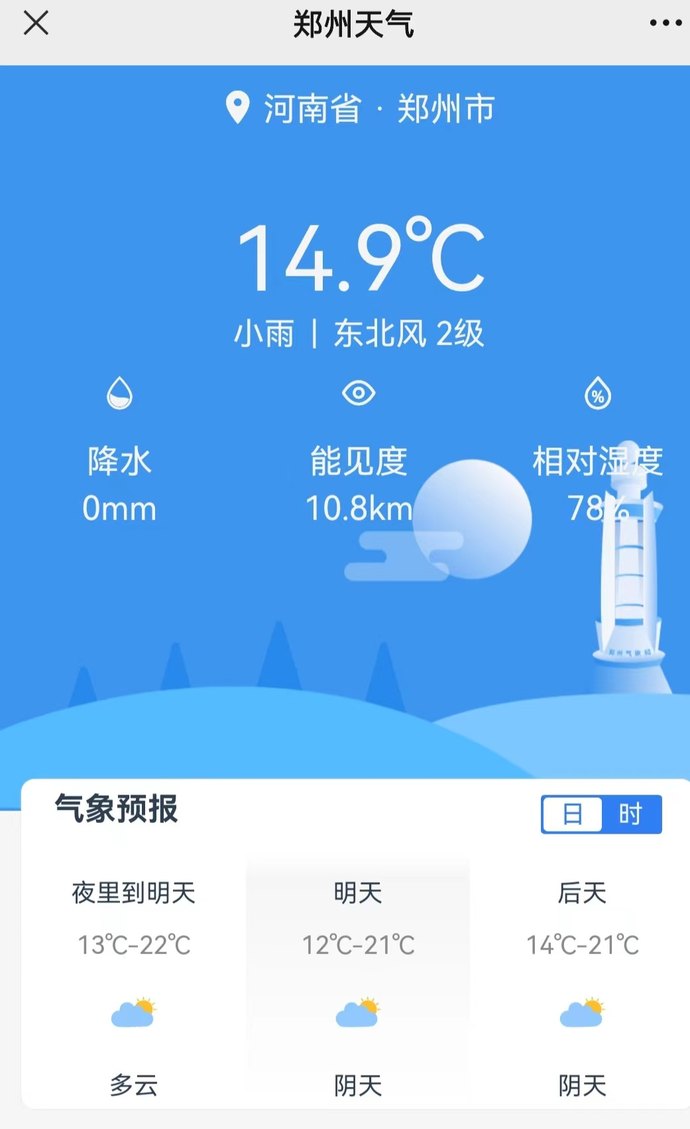
Task: Open the three-dot more options menu
Action: 664,24
